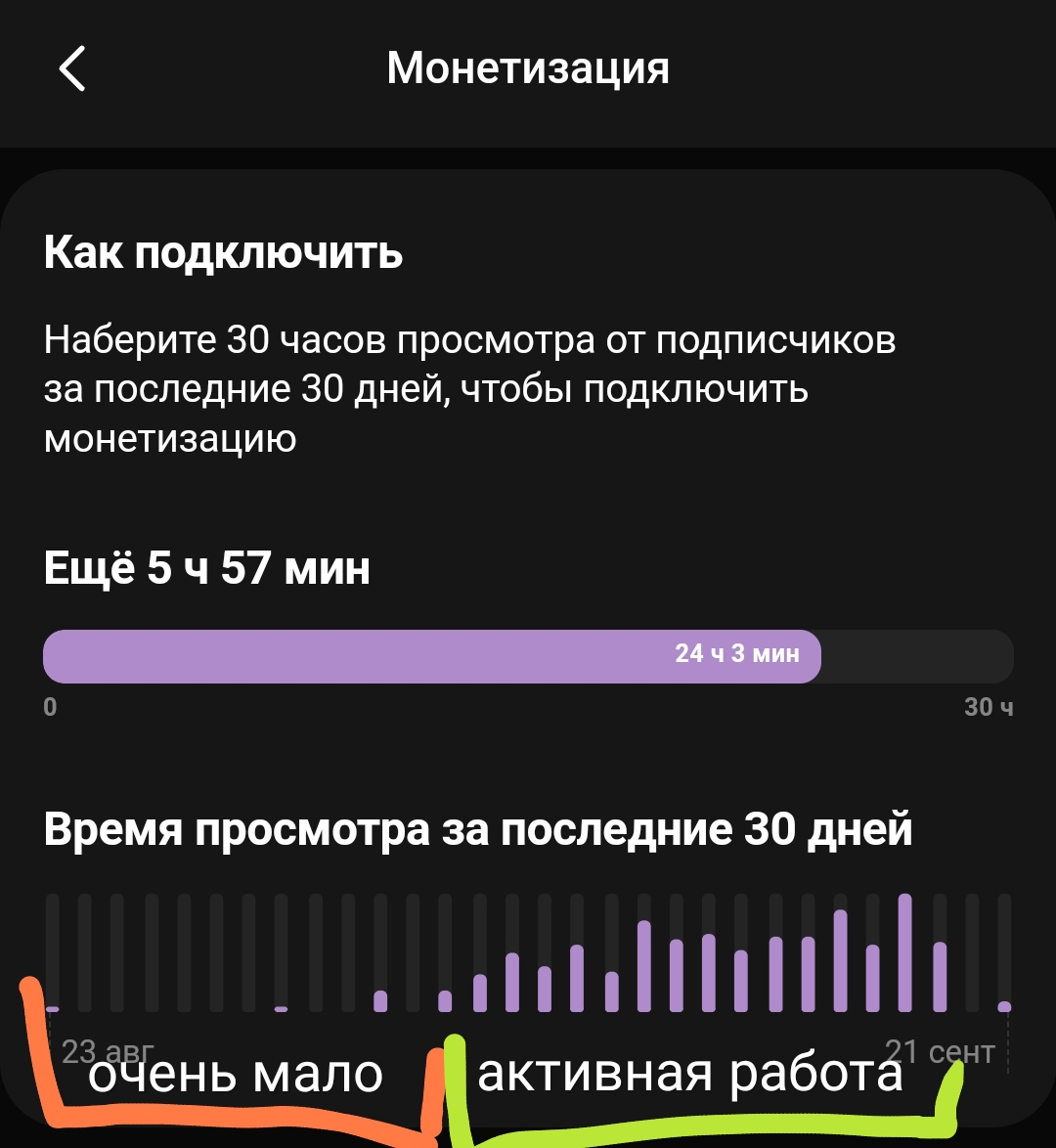Tap the Ещё 5 ч 57 мин counter
Screen dimensions: 1056x1148
pyautogui.click(x=206, y=568)
